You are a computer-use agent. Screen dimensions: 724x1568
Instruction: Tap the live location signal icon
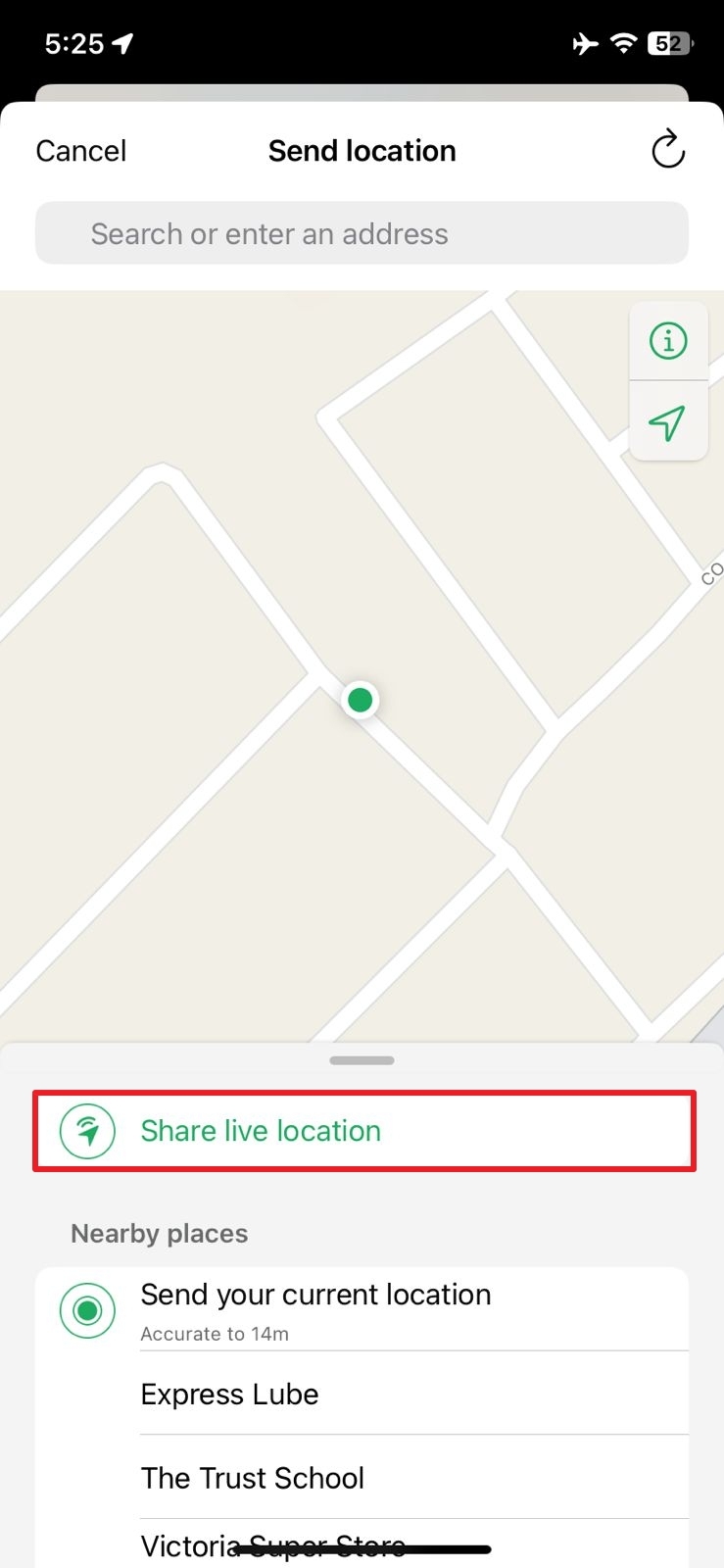click(x=87, y=1130)
